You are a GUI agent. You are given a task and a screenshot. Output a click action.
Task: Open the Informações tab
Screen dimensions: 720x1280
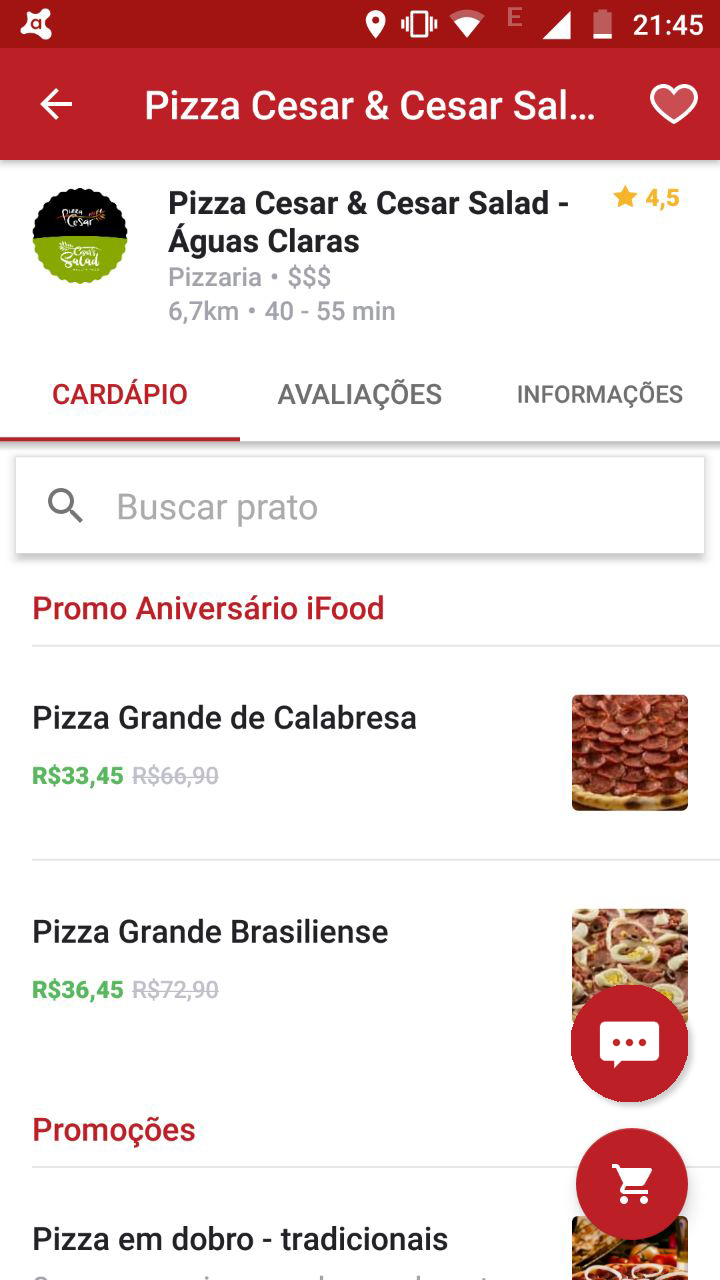pos(599,394)
